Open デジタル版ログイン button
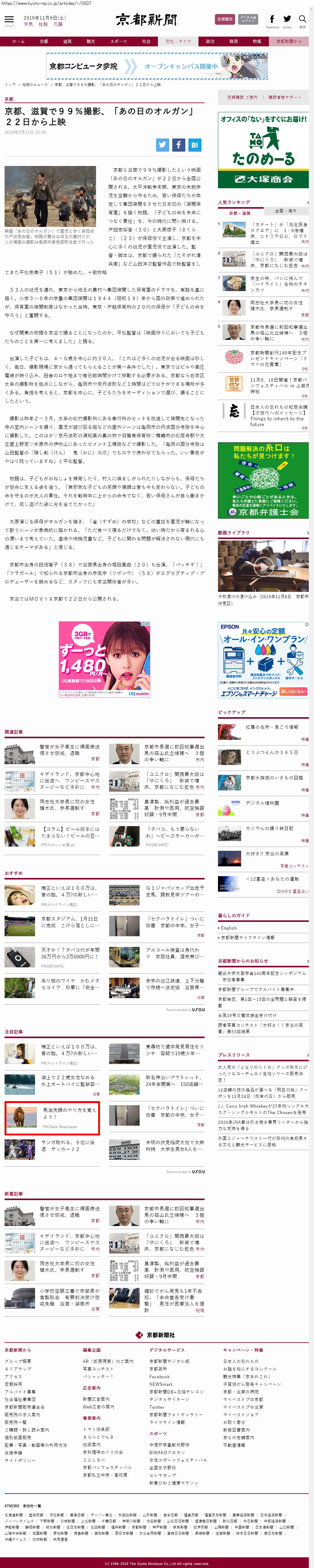This screenshot has width=314, height=1568. 248,20
